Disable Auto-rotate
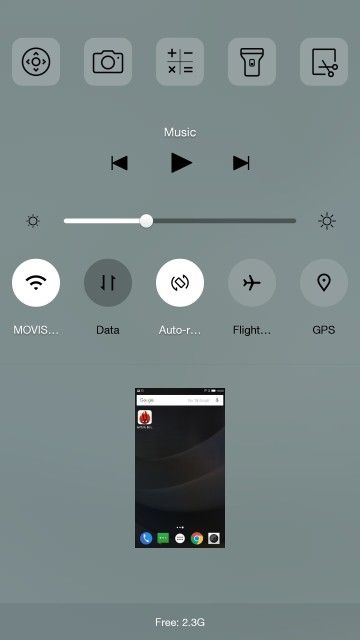 (180, 282)
